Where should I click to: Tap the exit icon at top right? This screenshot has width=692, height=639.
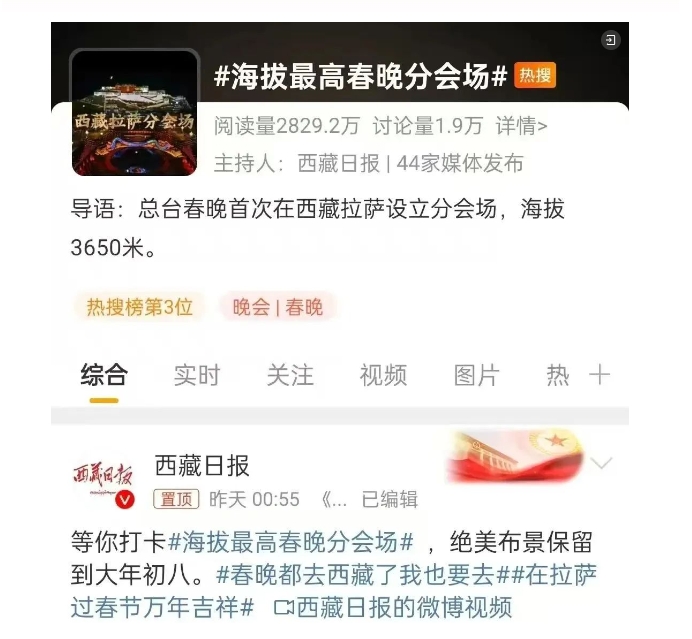tap(610, 40)
